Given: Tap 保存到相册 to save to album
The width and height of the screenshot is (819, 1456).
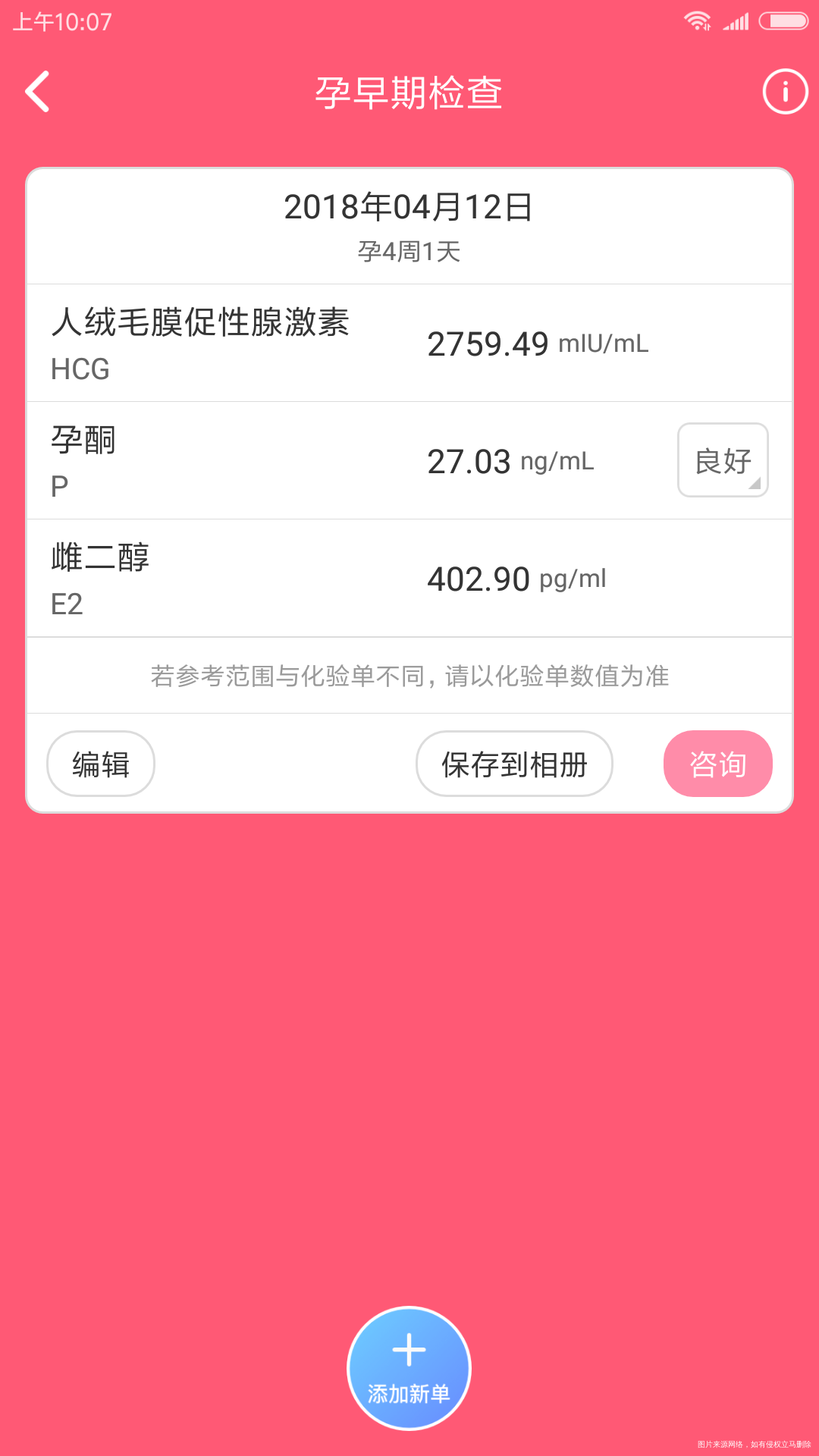Looking at the screenshot, I should click(513, 764).
